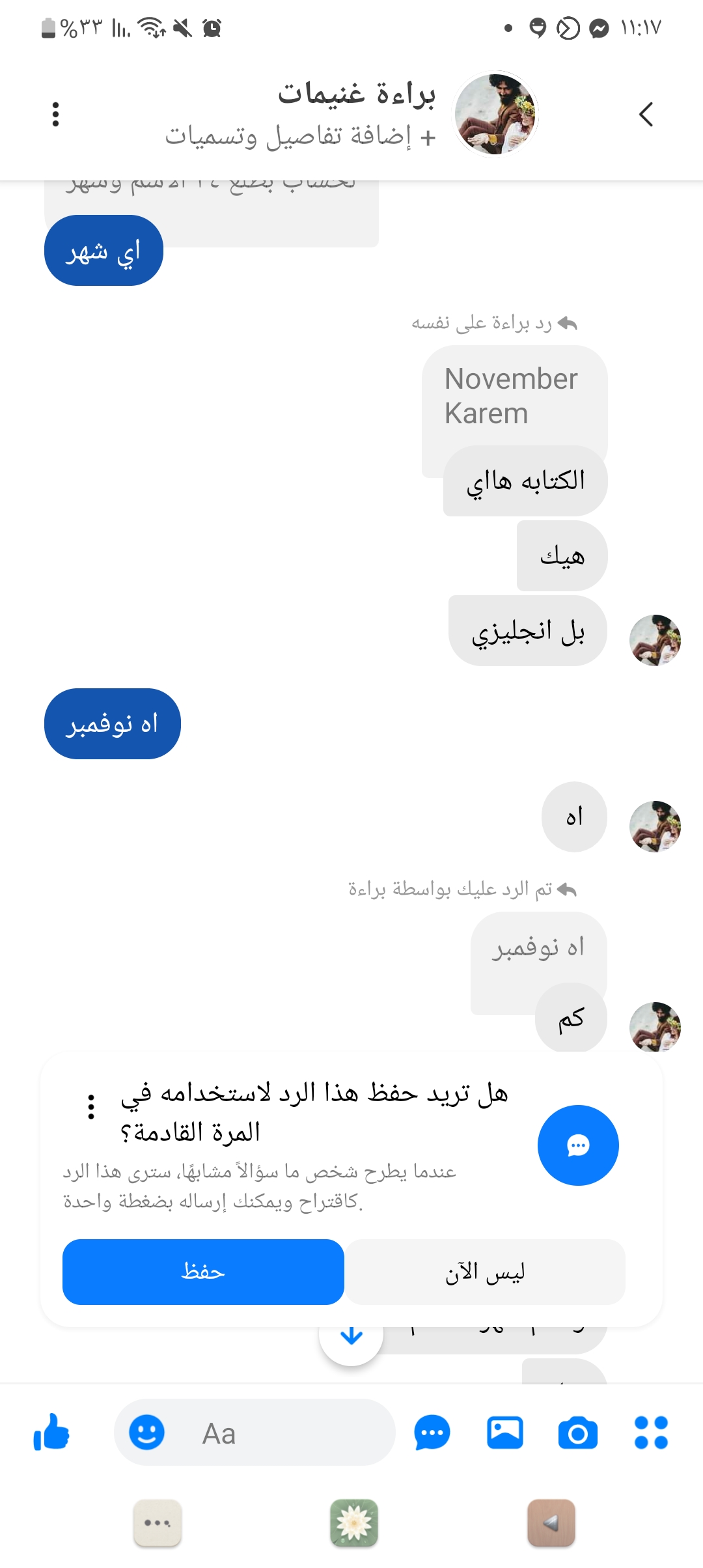Image resolution: width=703 pixels, height=1568 pixels.
Task: Go back from the chat
Action: pyautogui.click(x=646, y=115)
